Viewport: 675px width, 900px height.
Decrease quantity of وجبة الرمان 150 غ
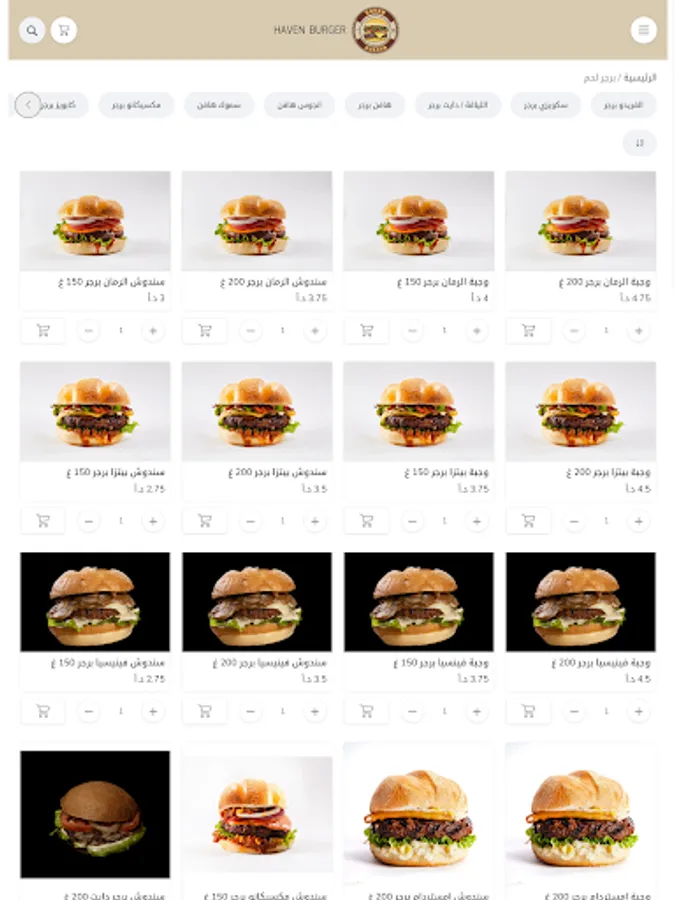click(413, 330)
